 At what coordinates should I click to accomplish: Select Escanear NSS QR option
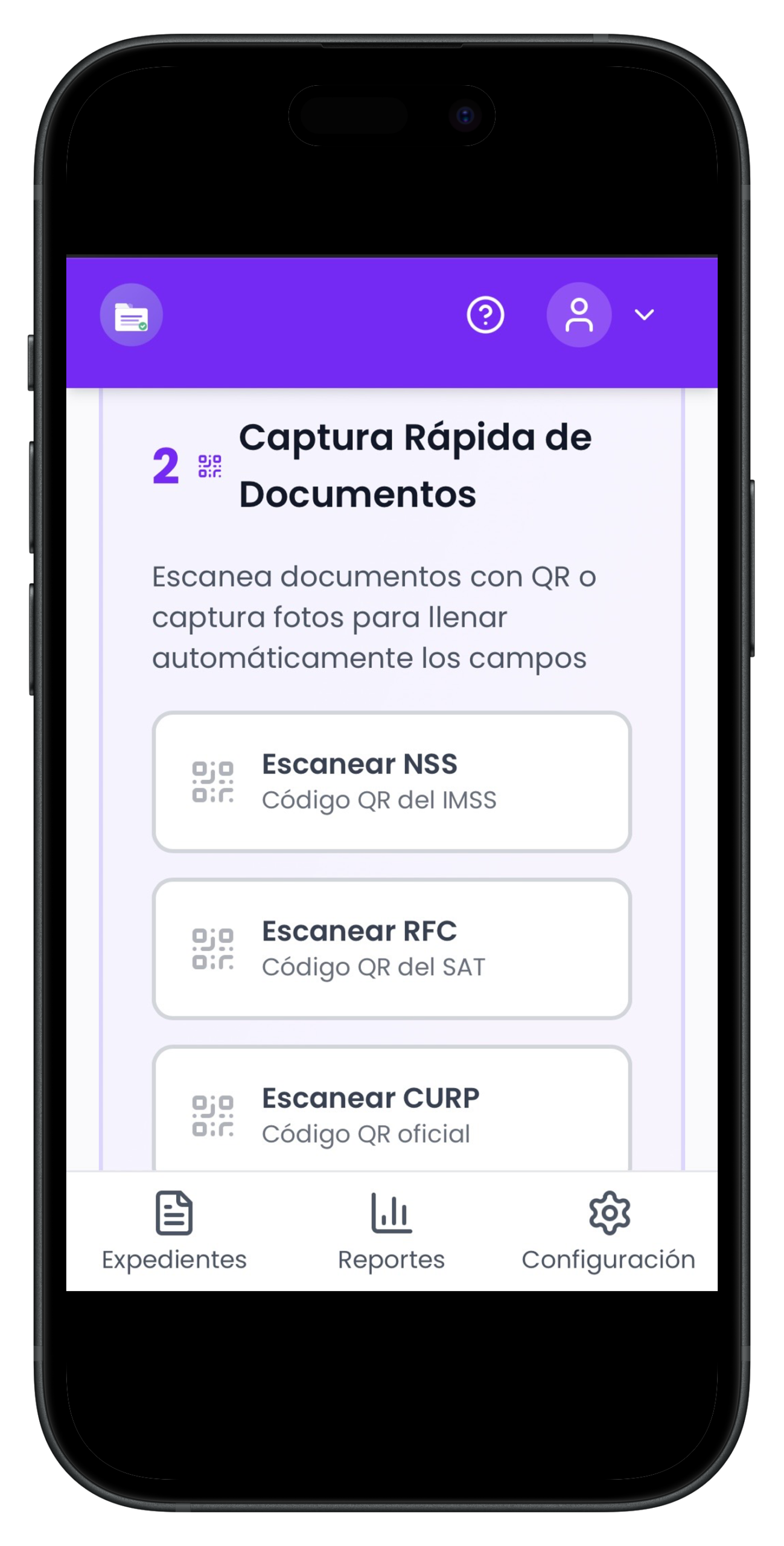tap(391, 781)
